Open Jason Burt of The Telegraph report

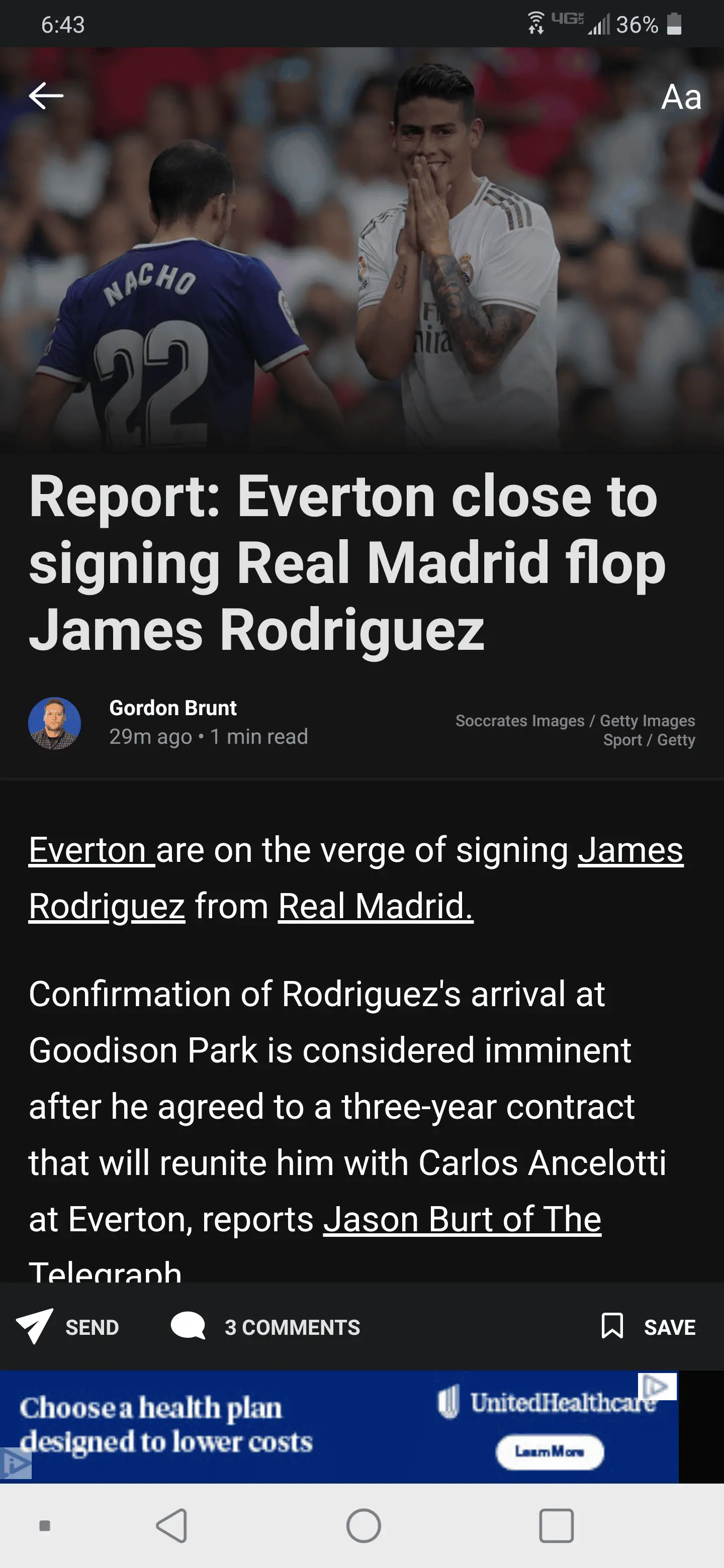pyautogui.click(x=462, y=1219)
